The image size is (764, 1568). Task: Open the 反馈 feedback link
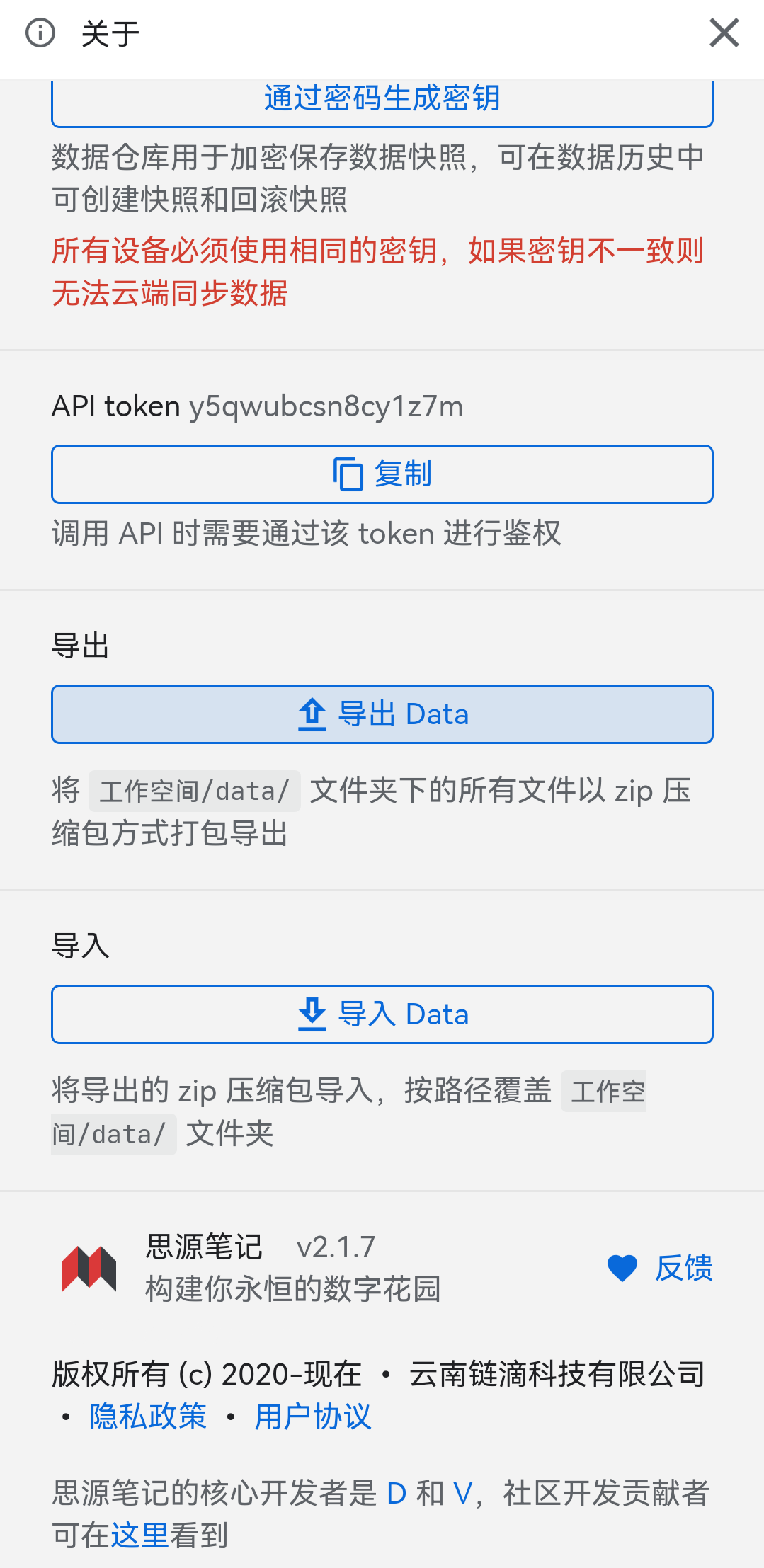(x=684, y=1269)
